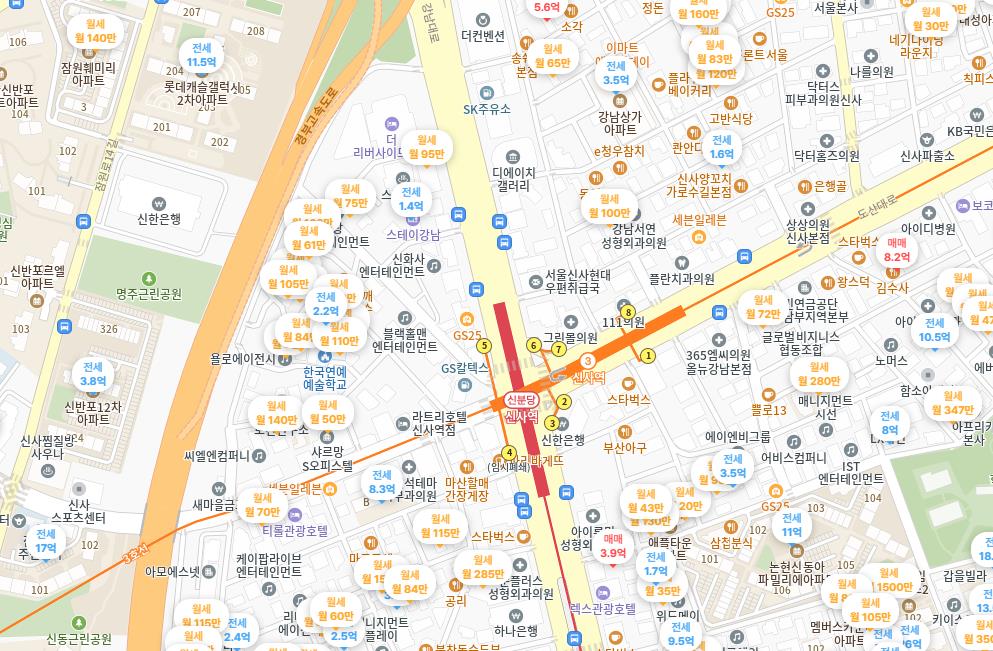993x651 pixels.
Task: Tap the 월세 월 347만 price marker
Action: pos(951,403)
